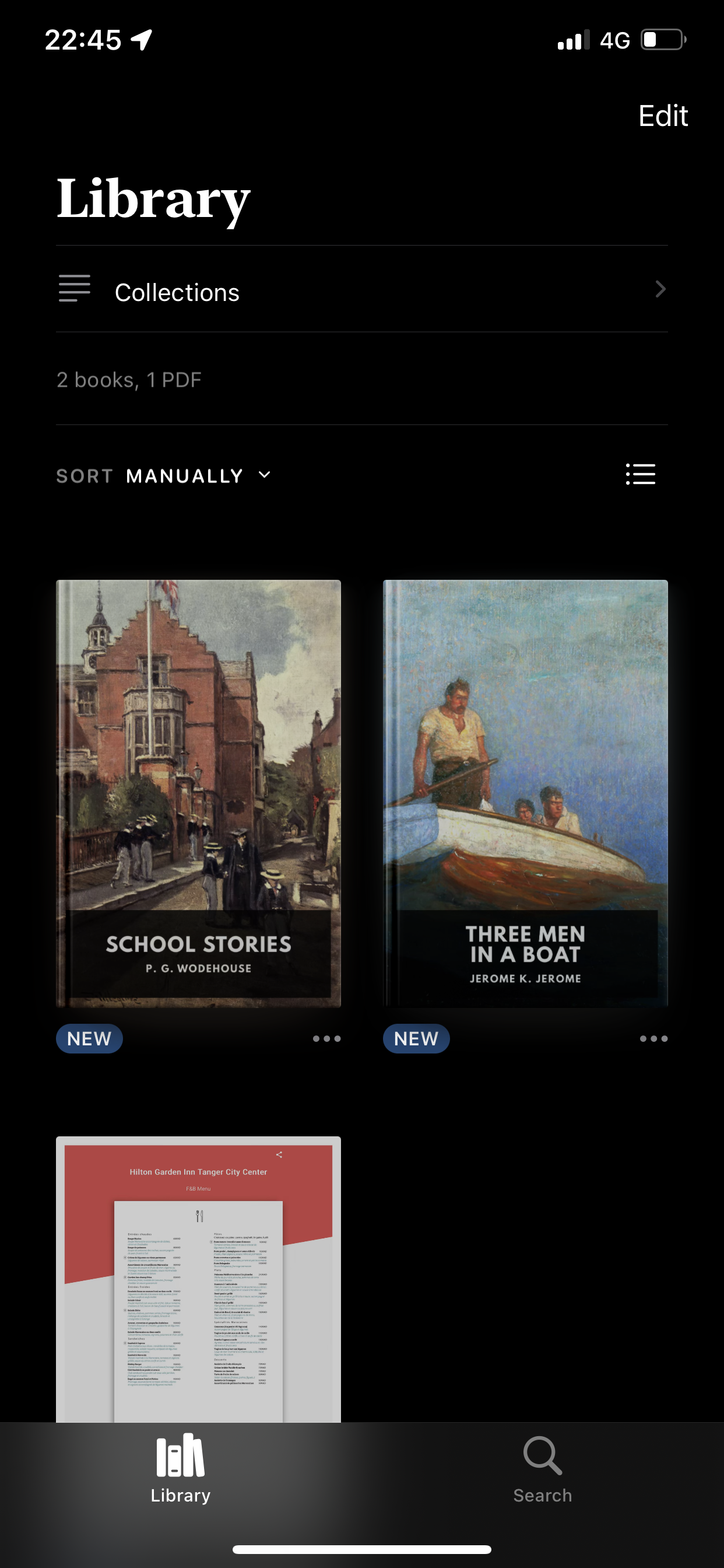Open the Hilton Garden Inn menu PDF

click(x=198, y=1278)
